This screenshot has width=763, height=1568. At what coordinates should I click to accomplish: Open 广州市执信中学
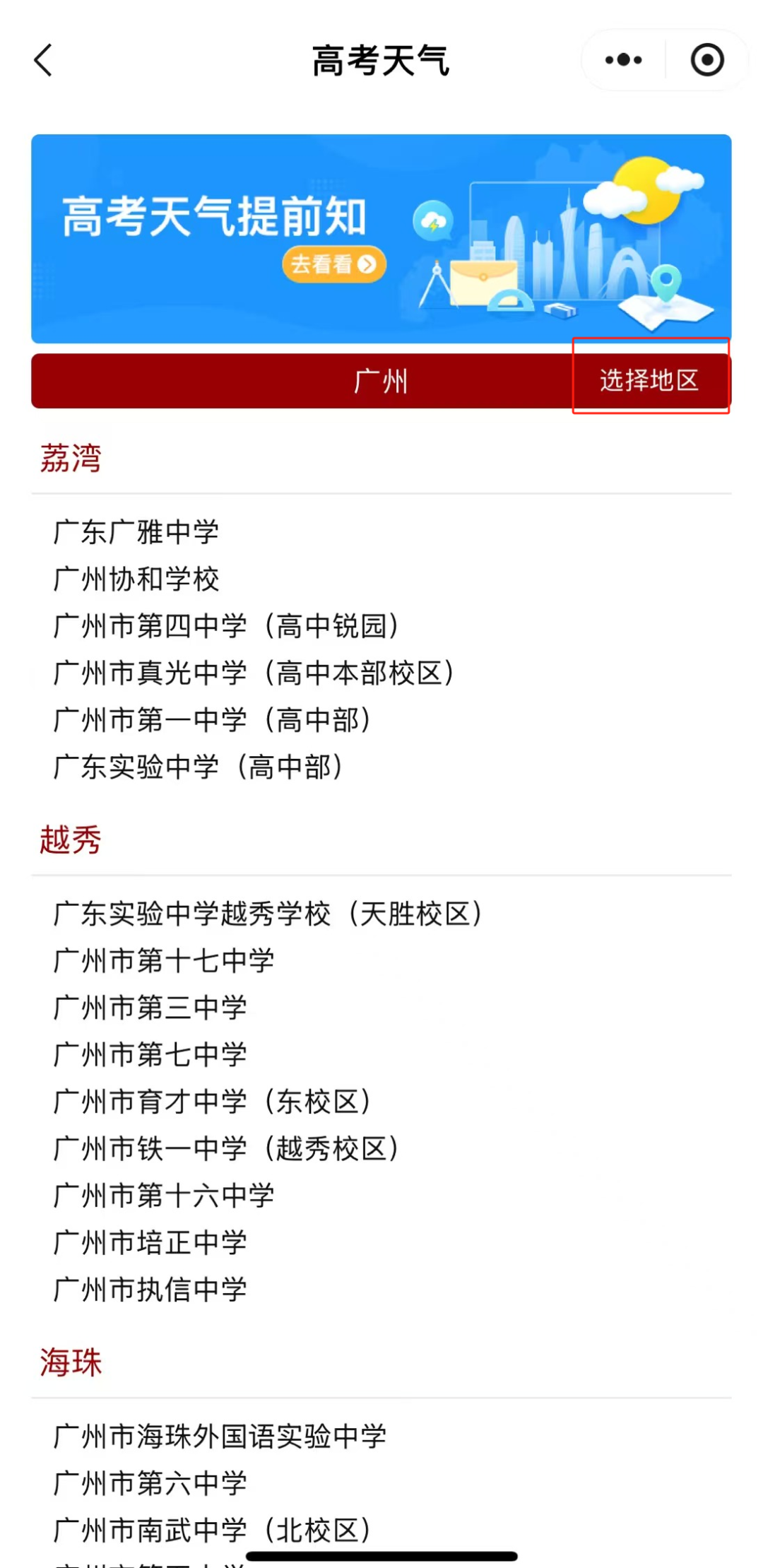click(150, 1290)
